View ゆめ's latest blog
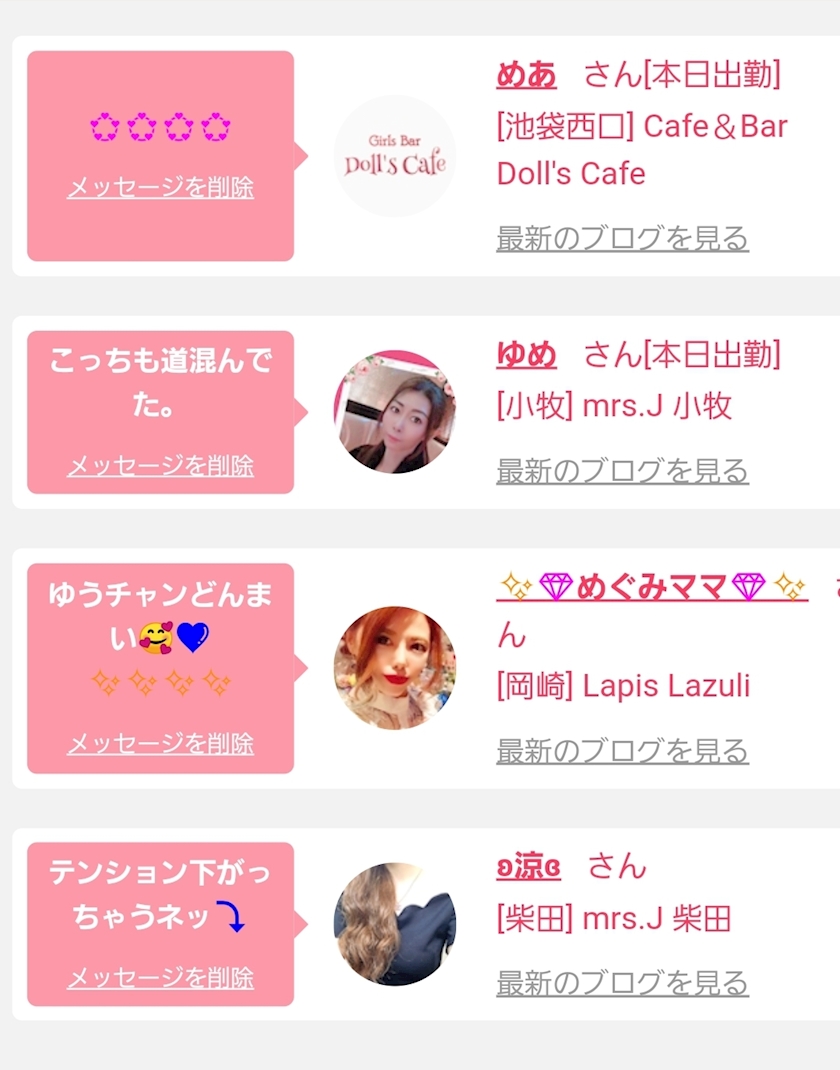Viewport: 840px width, 1070px height. [622, 470]
